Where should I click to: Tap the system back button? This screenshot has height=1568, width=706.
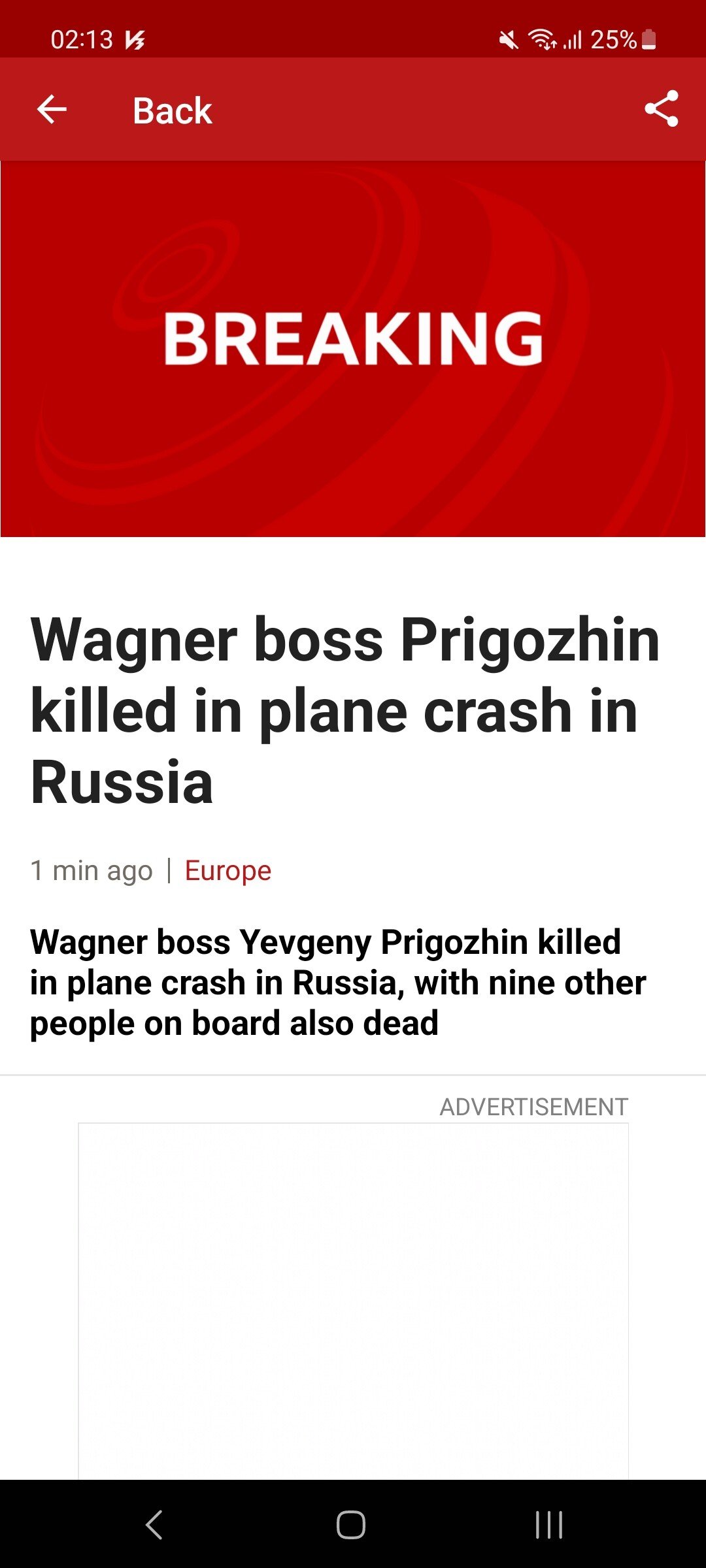(x=154, y=1525)
